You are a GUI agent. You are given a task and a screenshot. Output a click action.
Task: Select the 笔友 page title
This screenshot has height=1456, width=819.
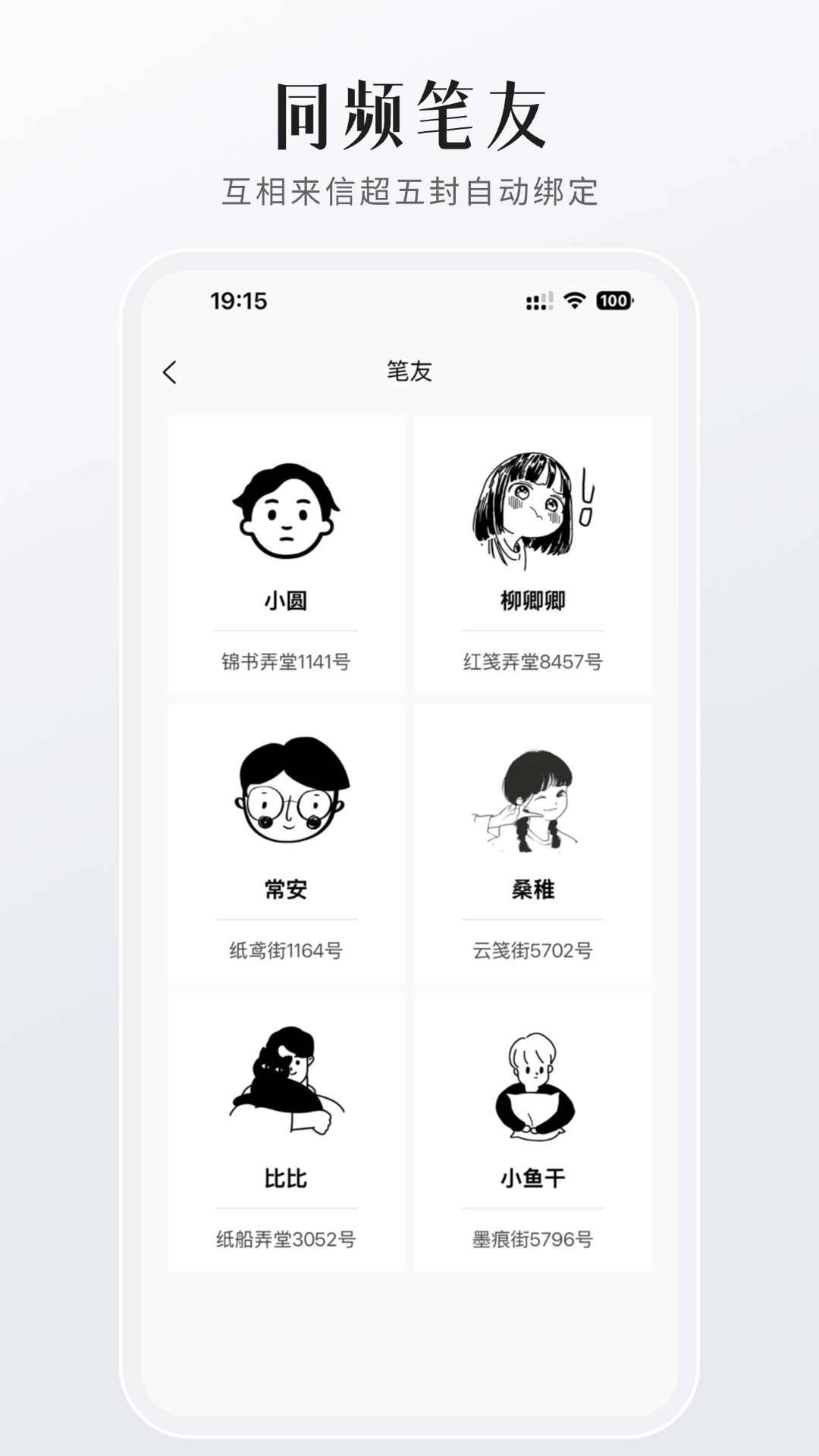click(x=409, y=372)
